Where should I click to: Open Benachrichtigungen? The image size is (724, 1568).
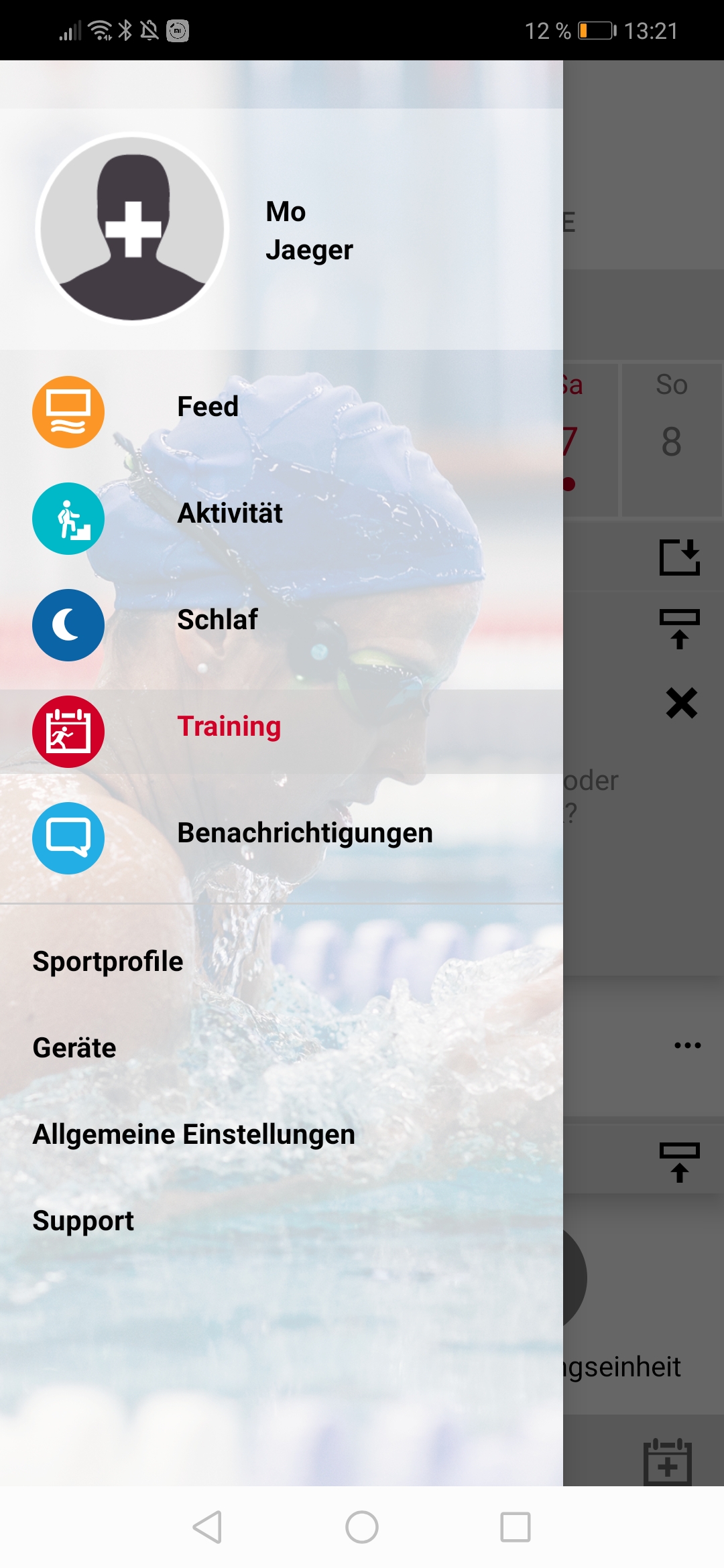[304, 834]
